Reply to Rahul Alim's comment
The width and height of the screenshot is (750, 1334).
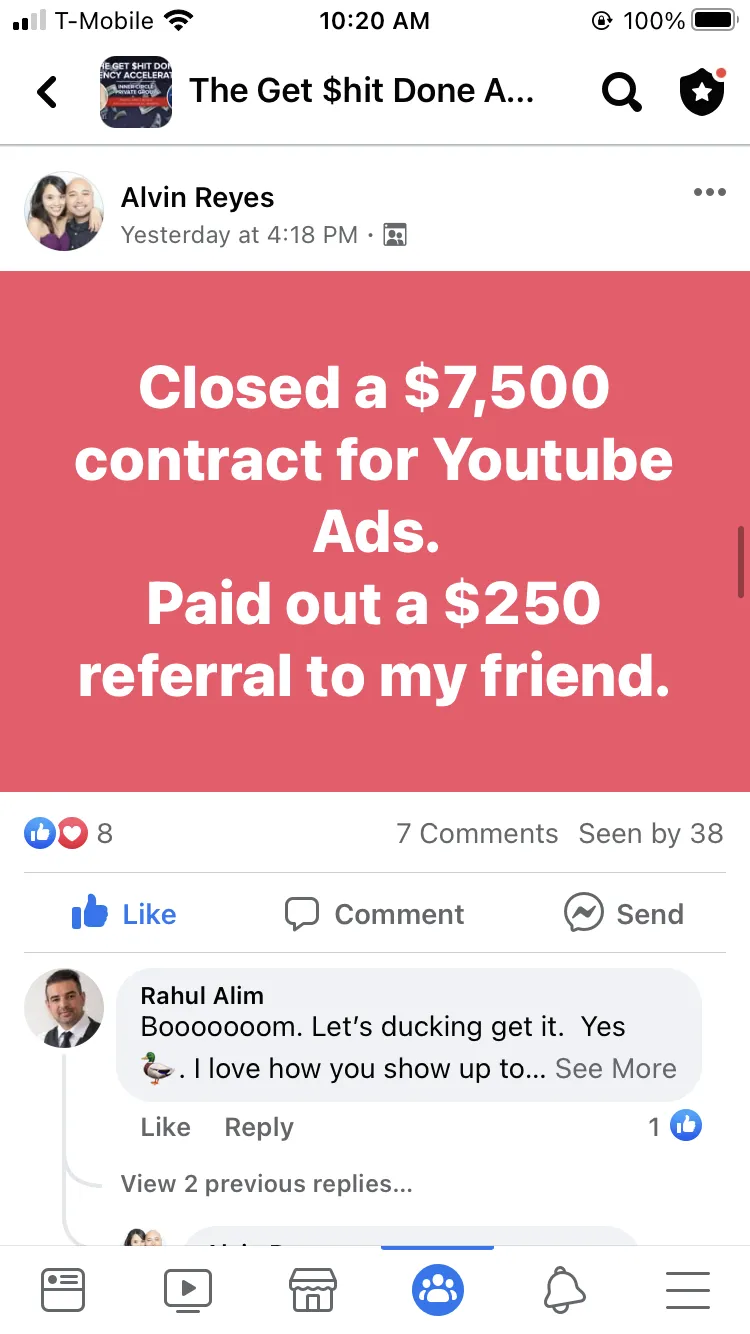coord(259,1127)
